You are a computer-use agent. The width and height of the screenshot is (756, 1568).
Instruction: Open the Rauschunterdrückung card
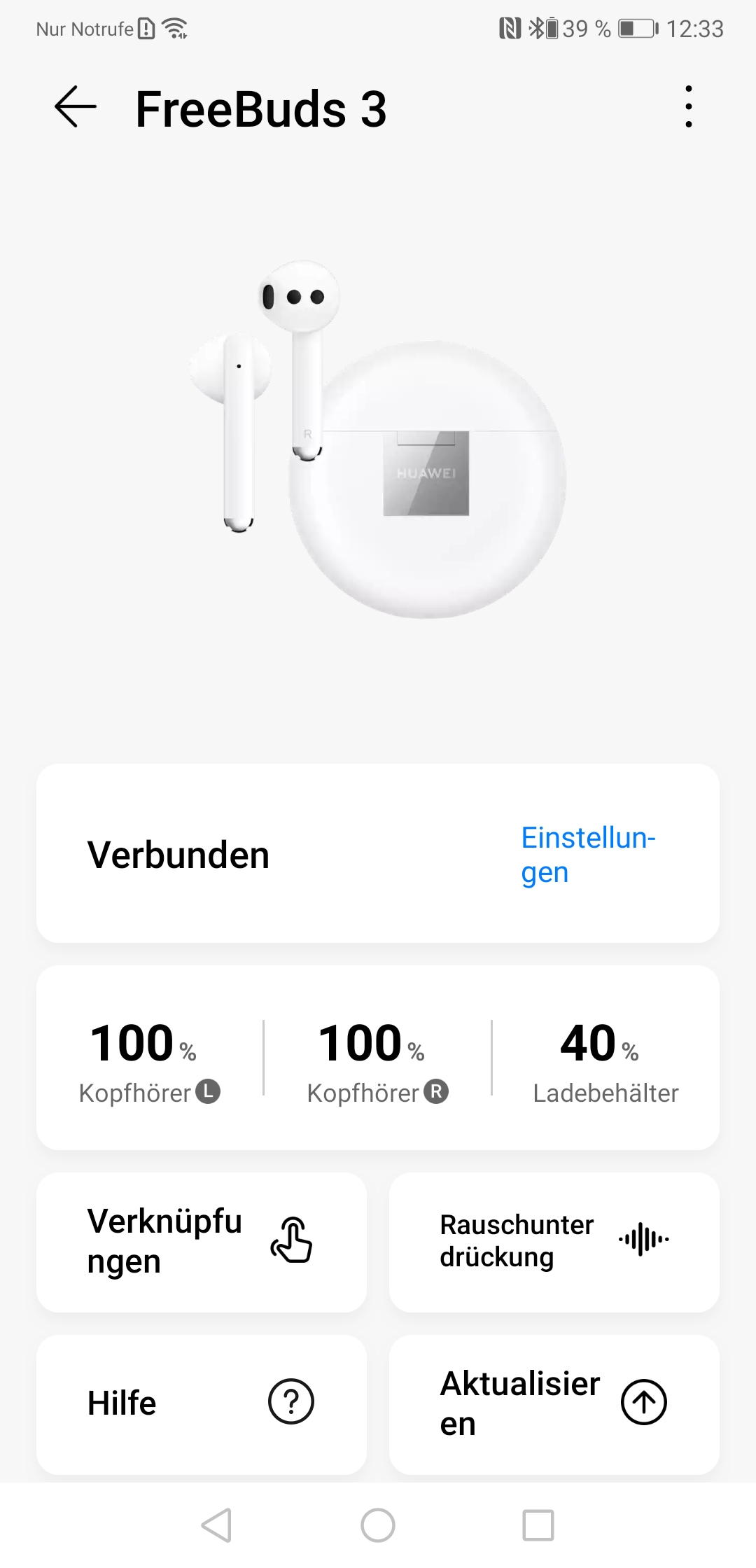click(x=554, y=1242)
